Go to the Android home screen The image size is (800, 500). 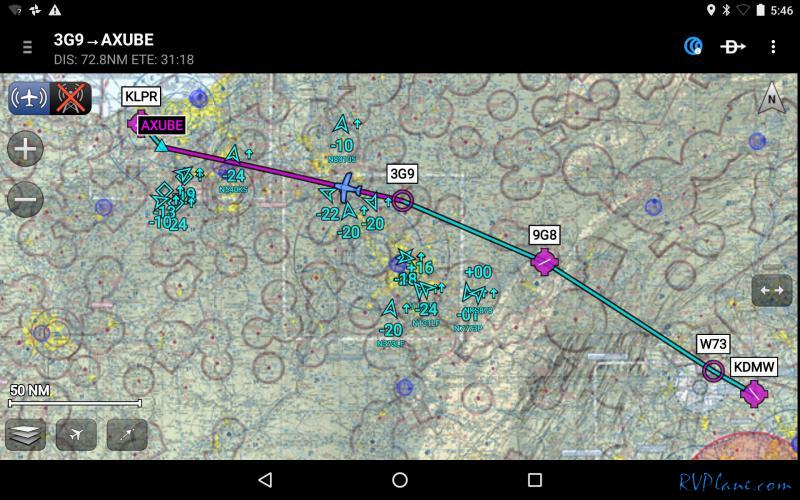tap(400, 480)
